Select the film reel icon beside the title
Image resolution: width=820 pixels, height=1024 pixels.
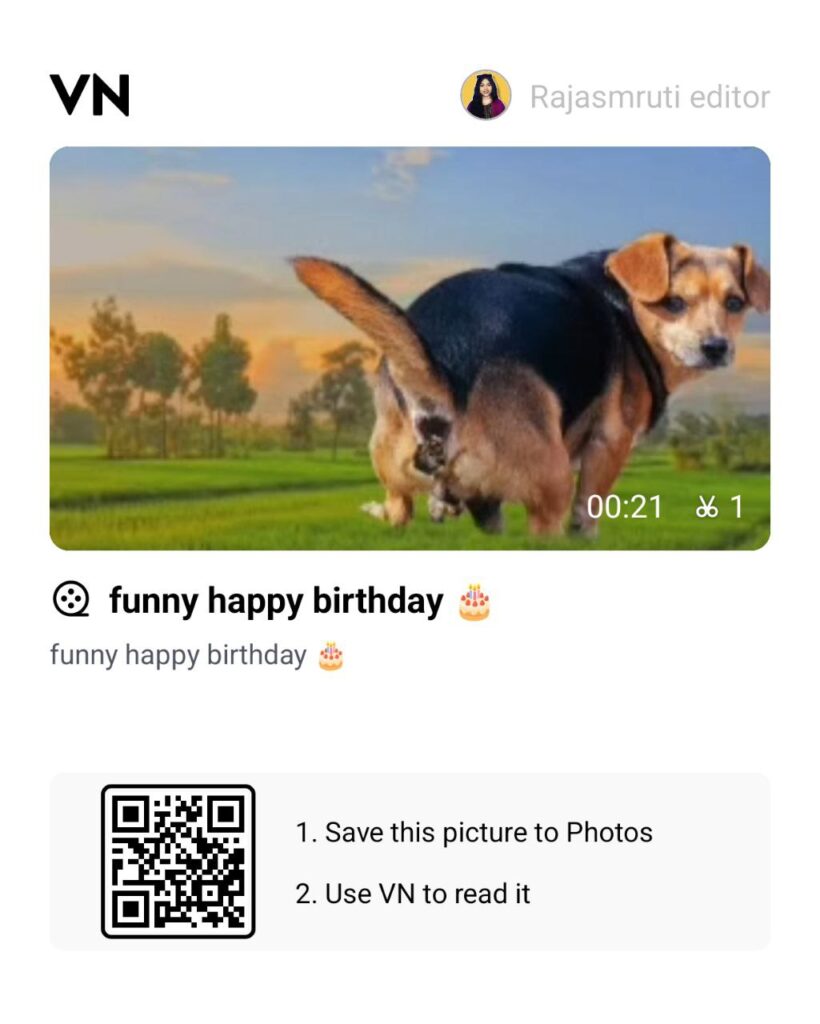click(x=72, y=600)
